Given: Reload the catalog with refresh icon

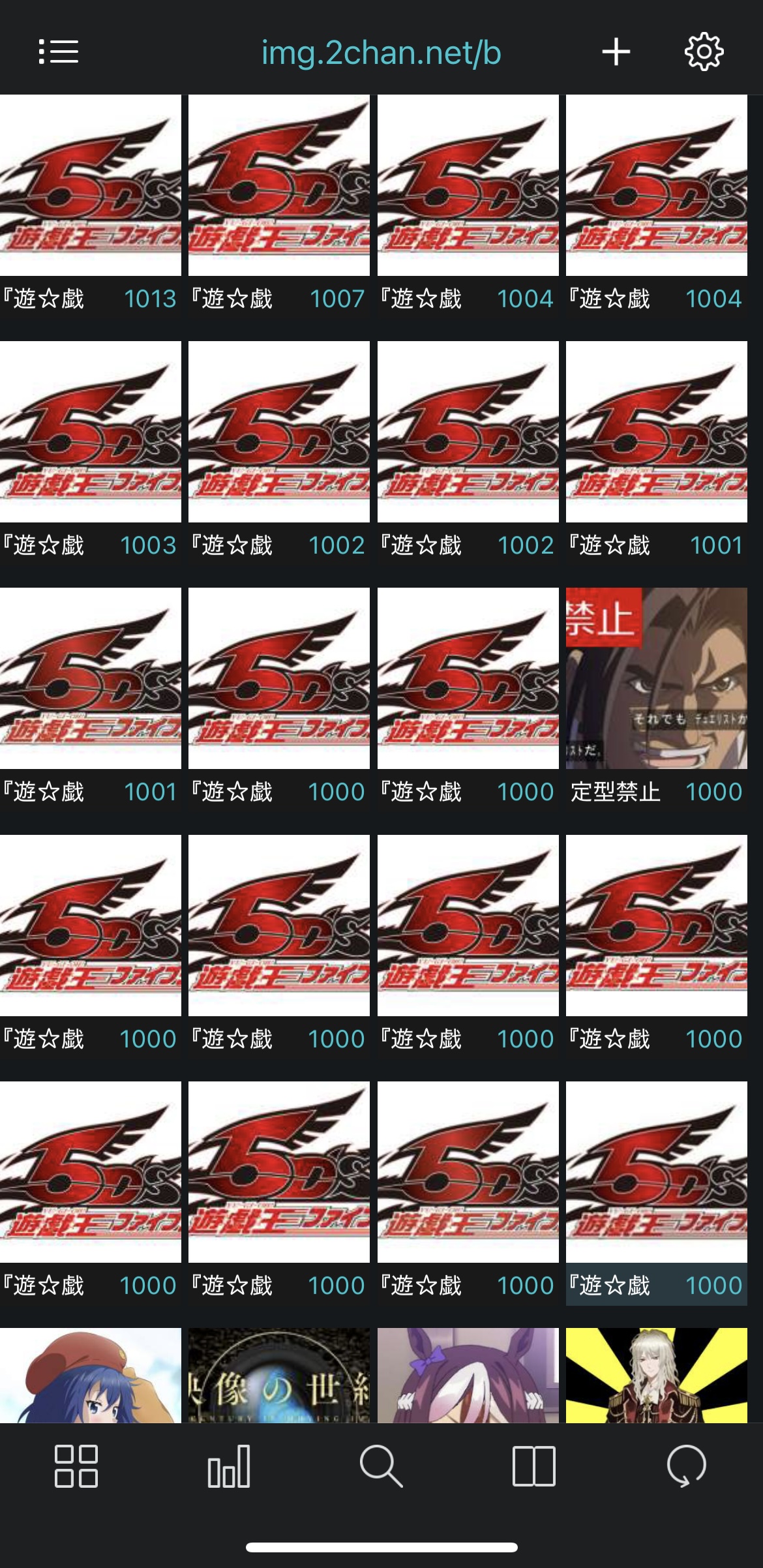Looking at the screenshot, I should [687, 1466].
